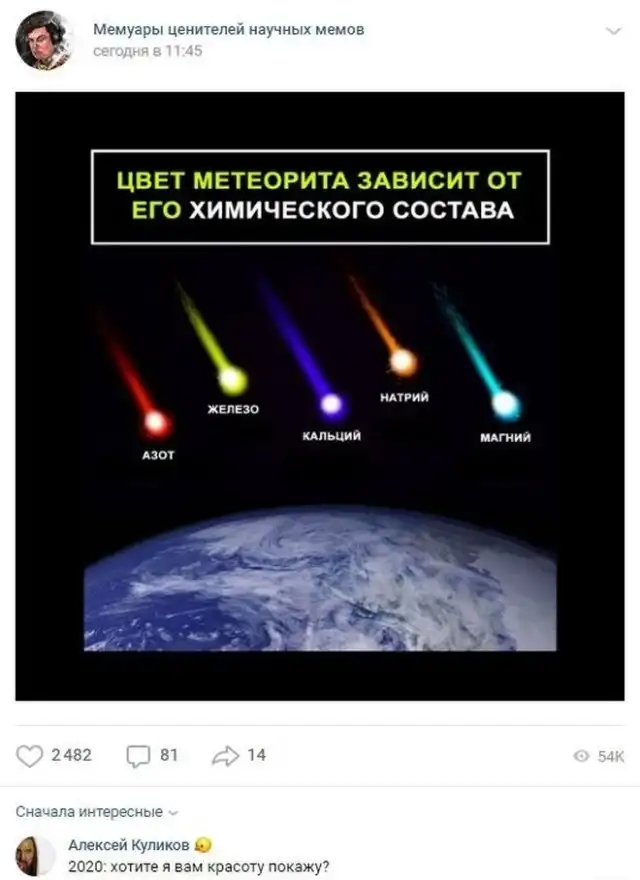
Task: Like the post with 2482 likes
Action: 31,756
